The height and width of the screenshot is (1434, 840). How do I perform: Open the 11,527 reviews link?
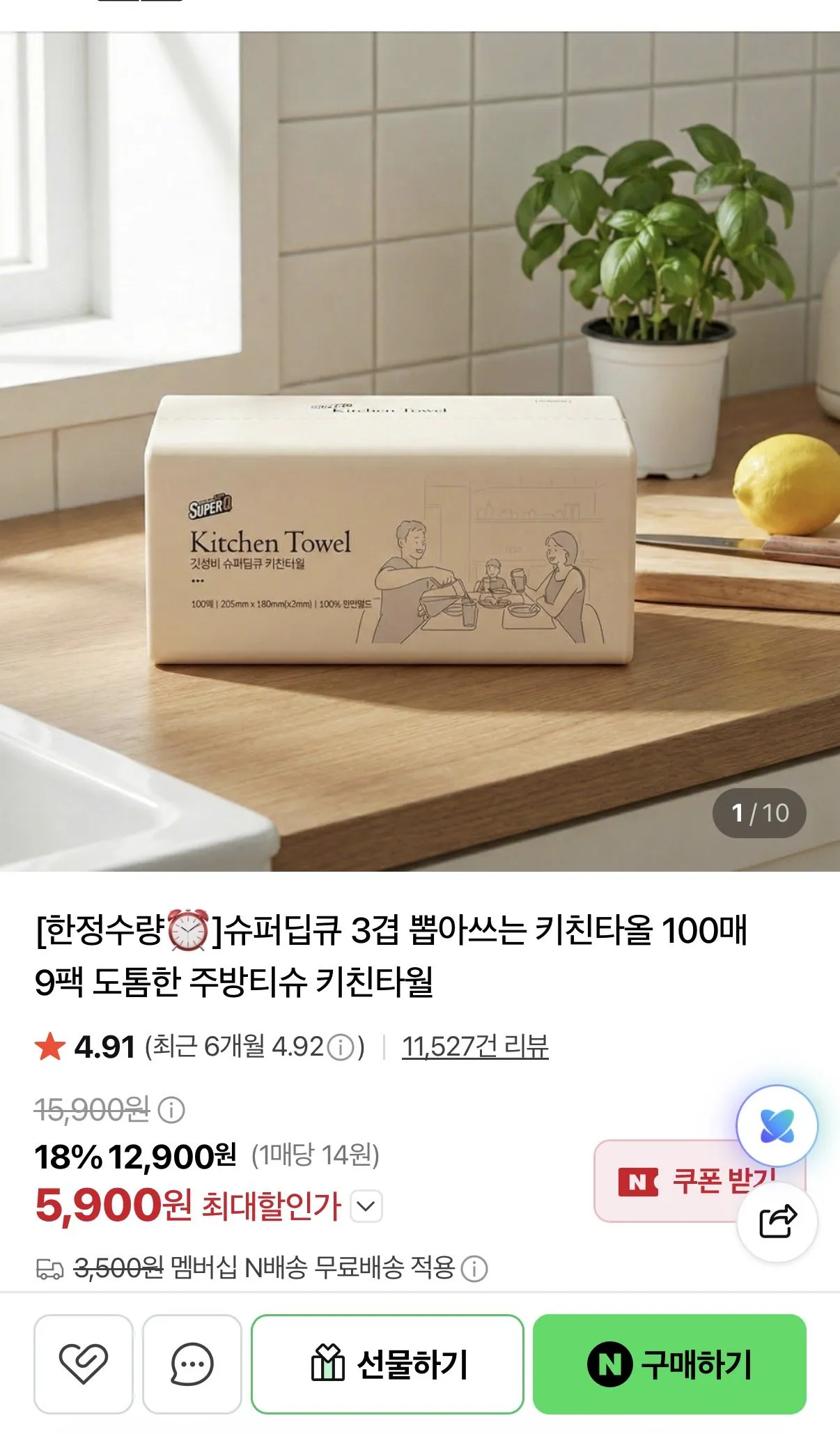[x=475, y=1047]
